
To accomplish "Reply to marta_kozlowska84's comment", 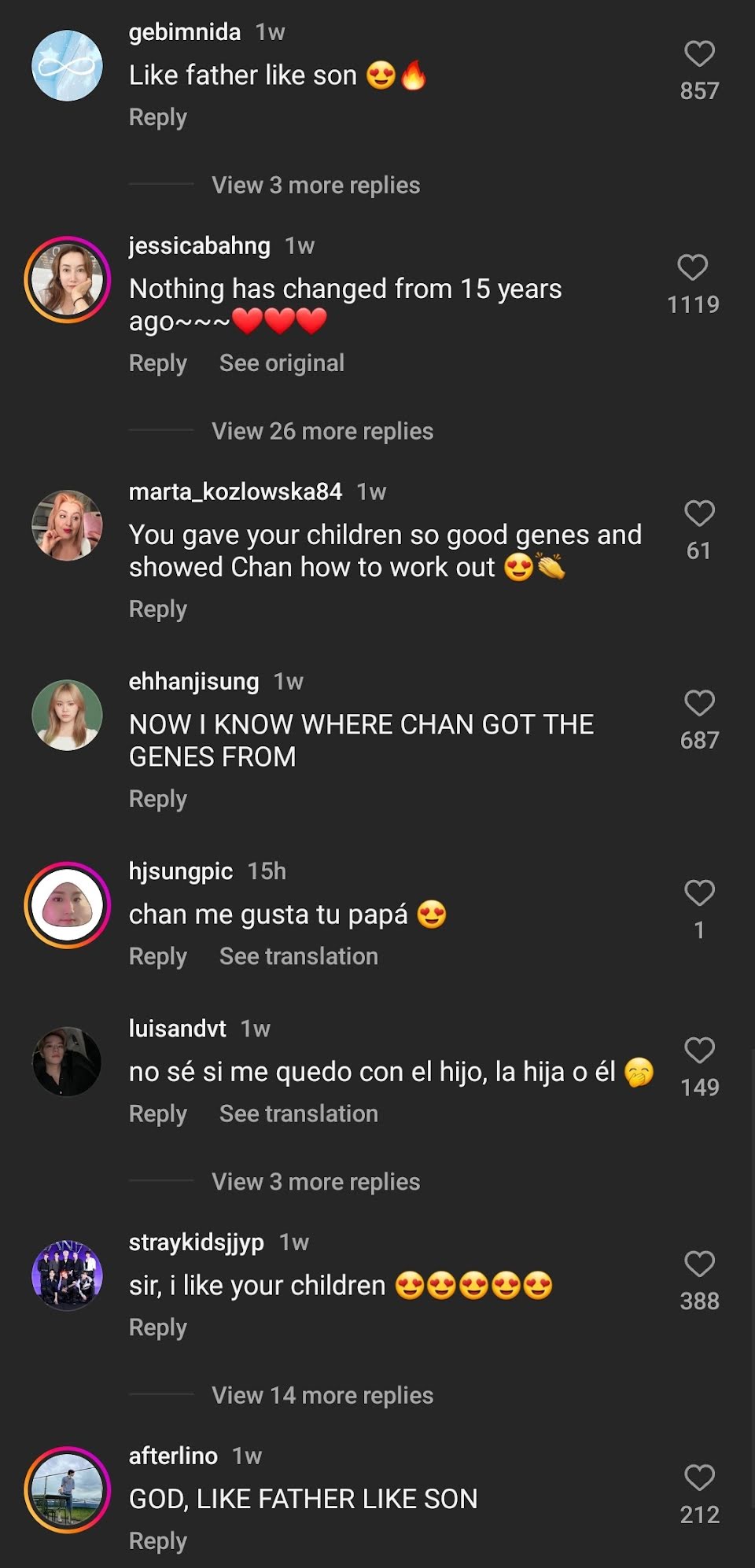I will (158, 609).
